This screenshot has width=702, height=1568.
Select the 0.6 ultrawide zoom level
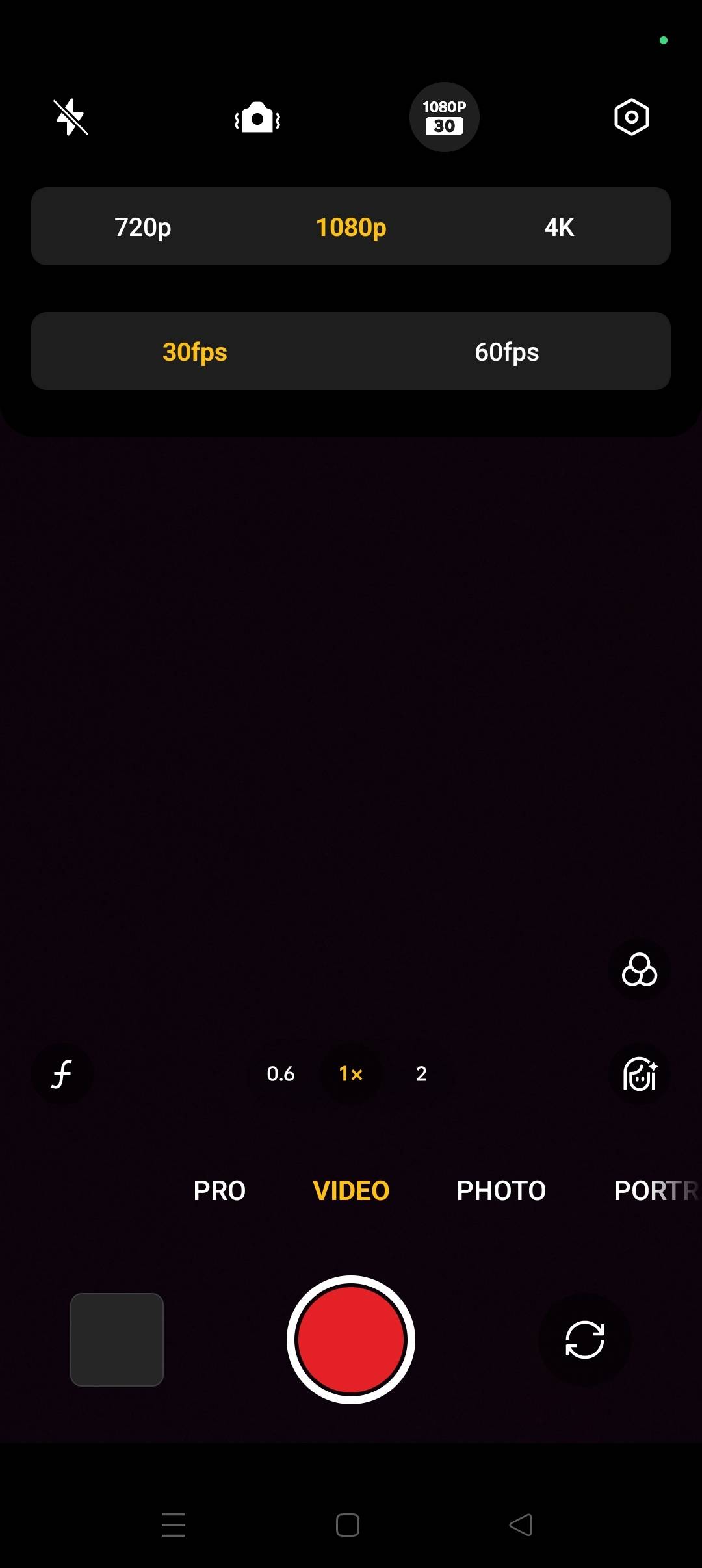pyautogui.click(x=280, y=1074)
